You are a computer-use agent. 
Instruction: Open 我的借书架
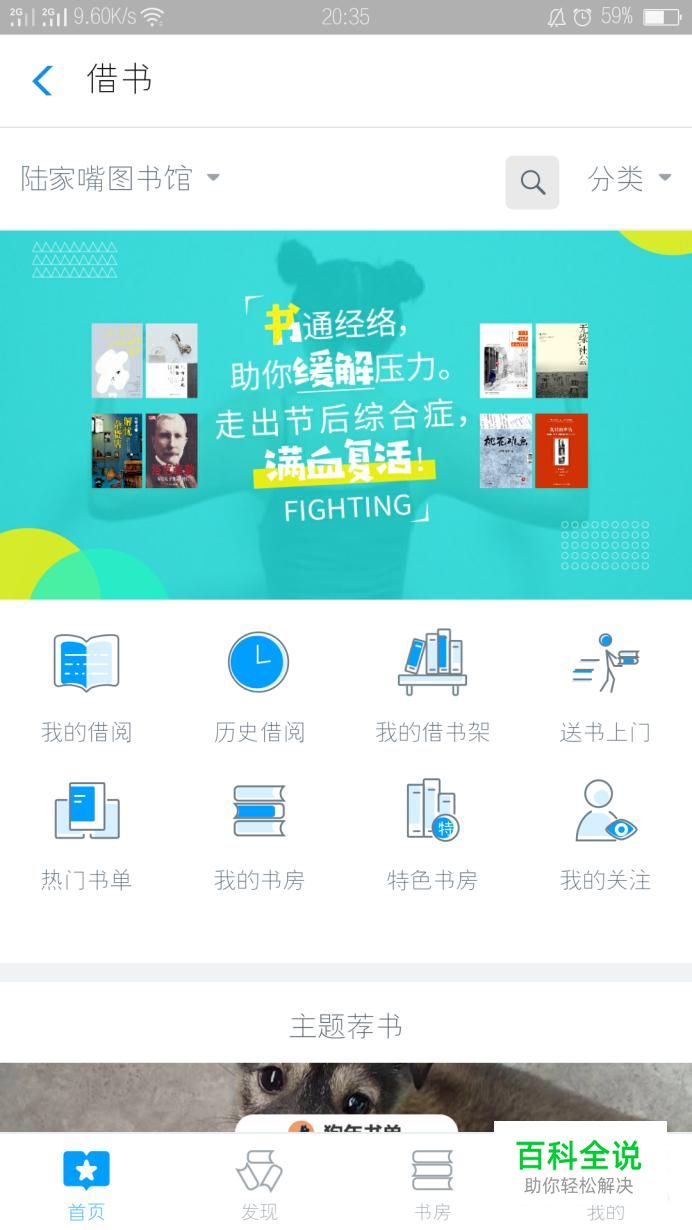coord(432,688)
